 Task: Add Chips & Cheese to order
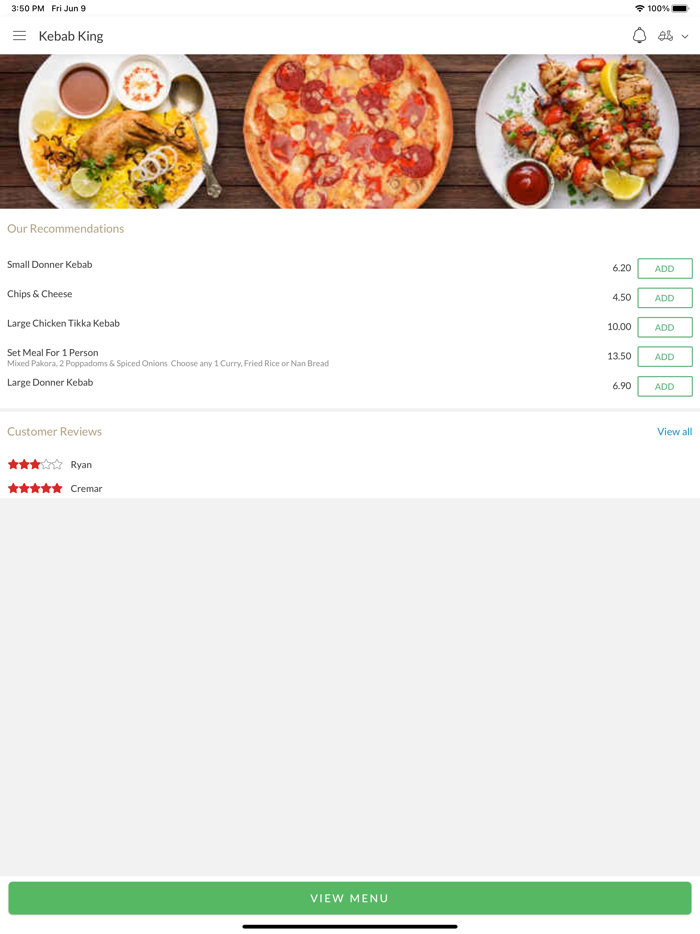click(664, 298)
